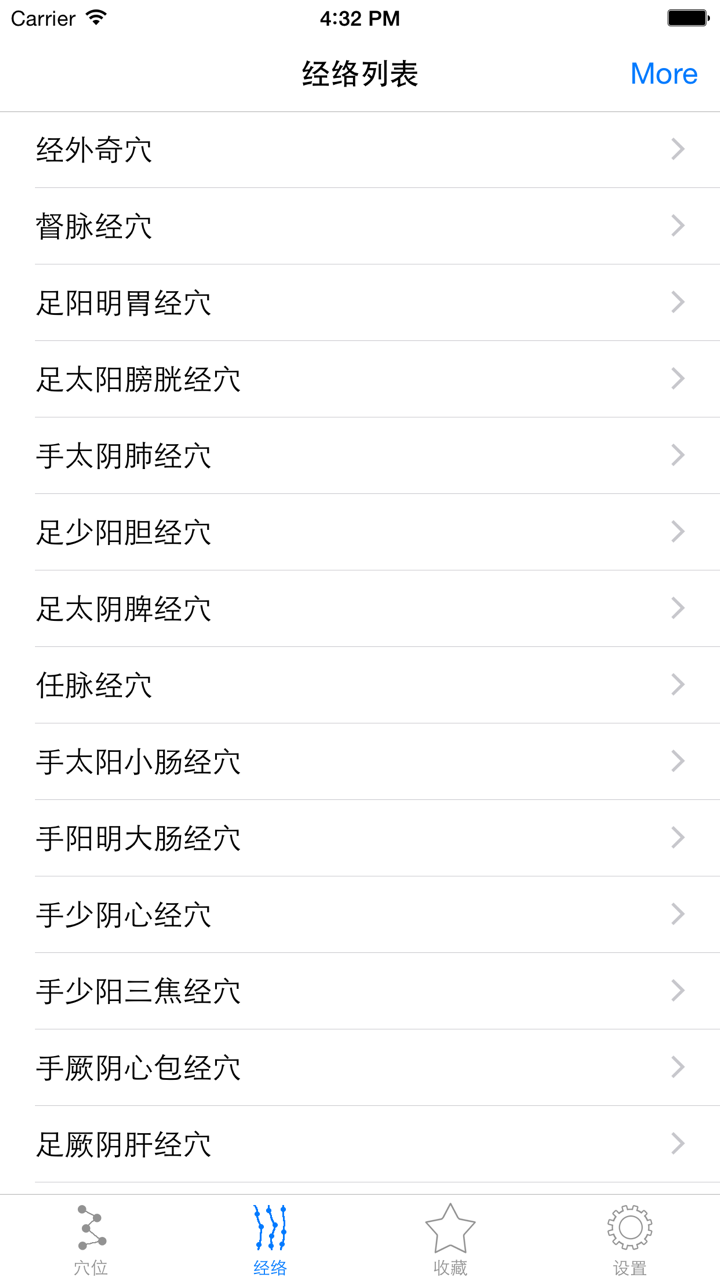The image size is (720, 1280).
Task: Open the 设置 settings gear icon
Action: pyautogui.click(x=629, y=1226)
